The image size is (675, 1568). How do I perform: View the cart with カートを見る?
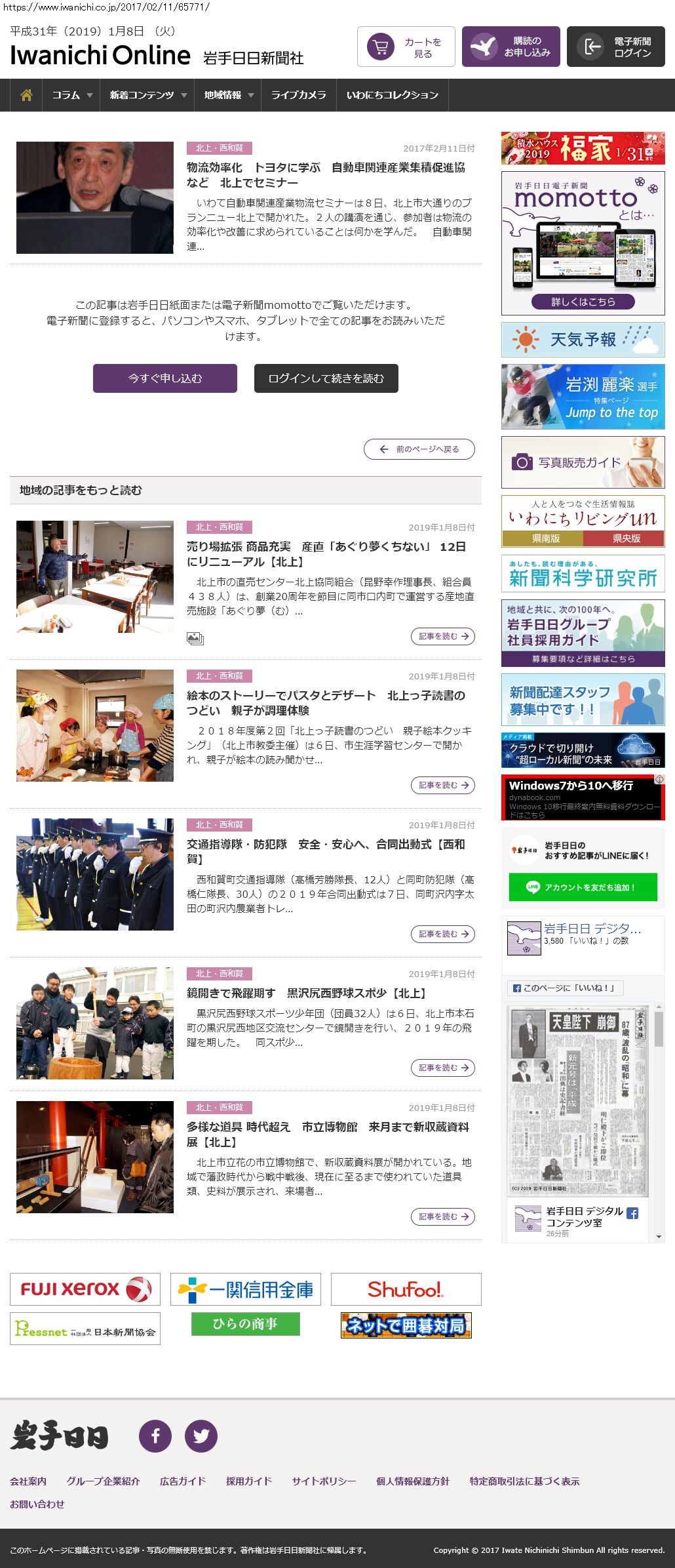(x=406, y=47)
